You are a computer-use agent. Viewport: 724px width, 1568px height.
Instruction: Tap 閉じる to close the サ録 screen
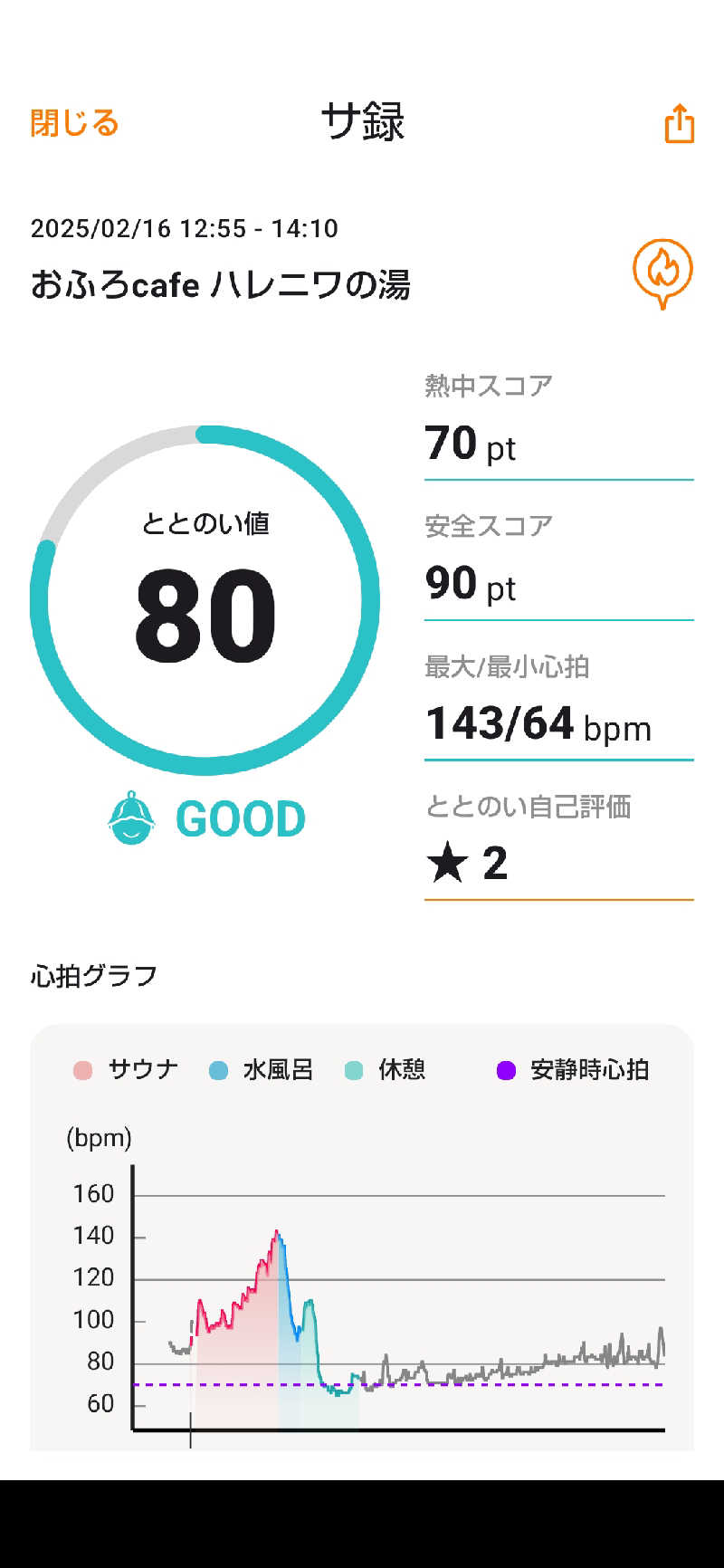(75, 123)
